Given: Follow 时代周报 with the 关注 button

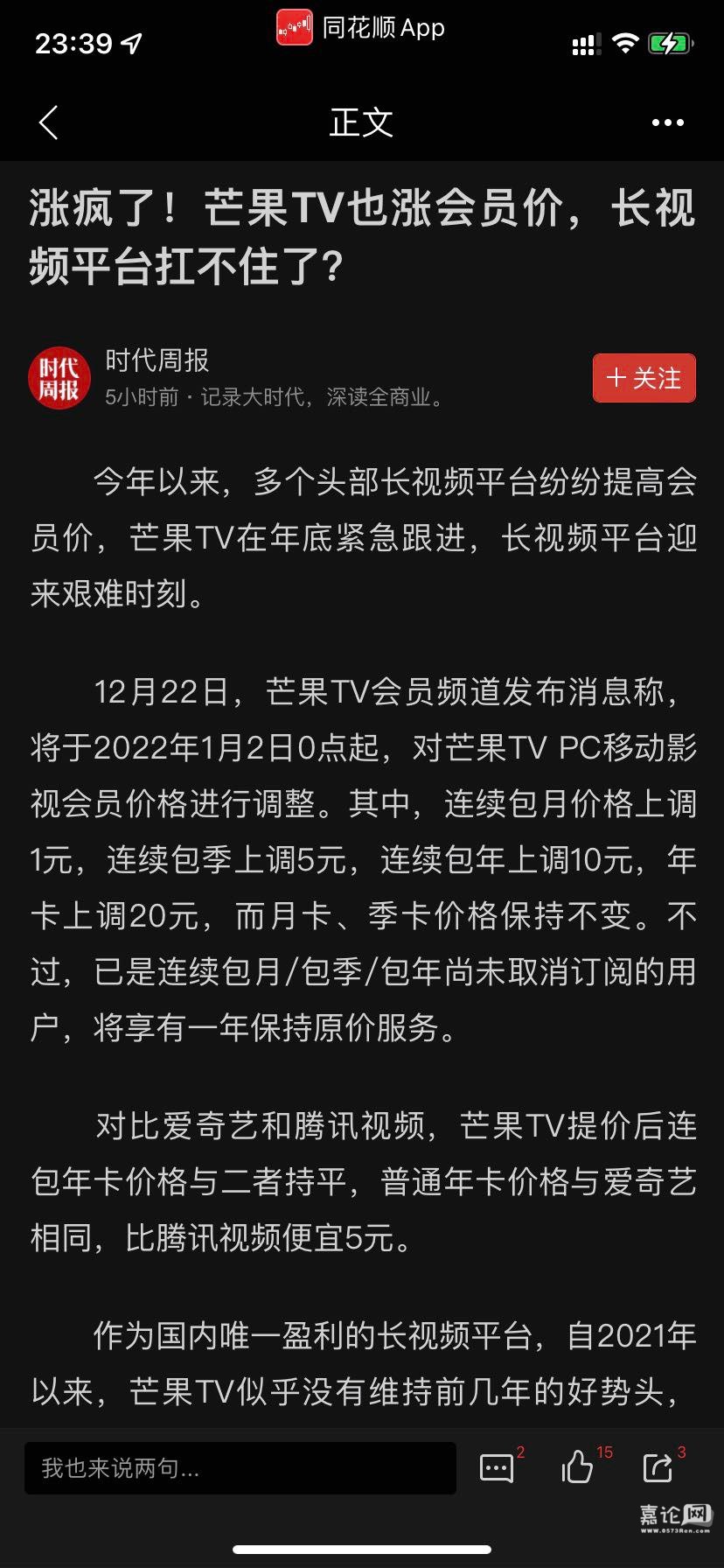Looking at the screenshot, I should click(x=644, y=378).
